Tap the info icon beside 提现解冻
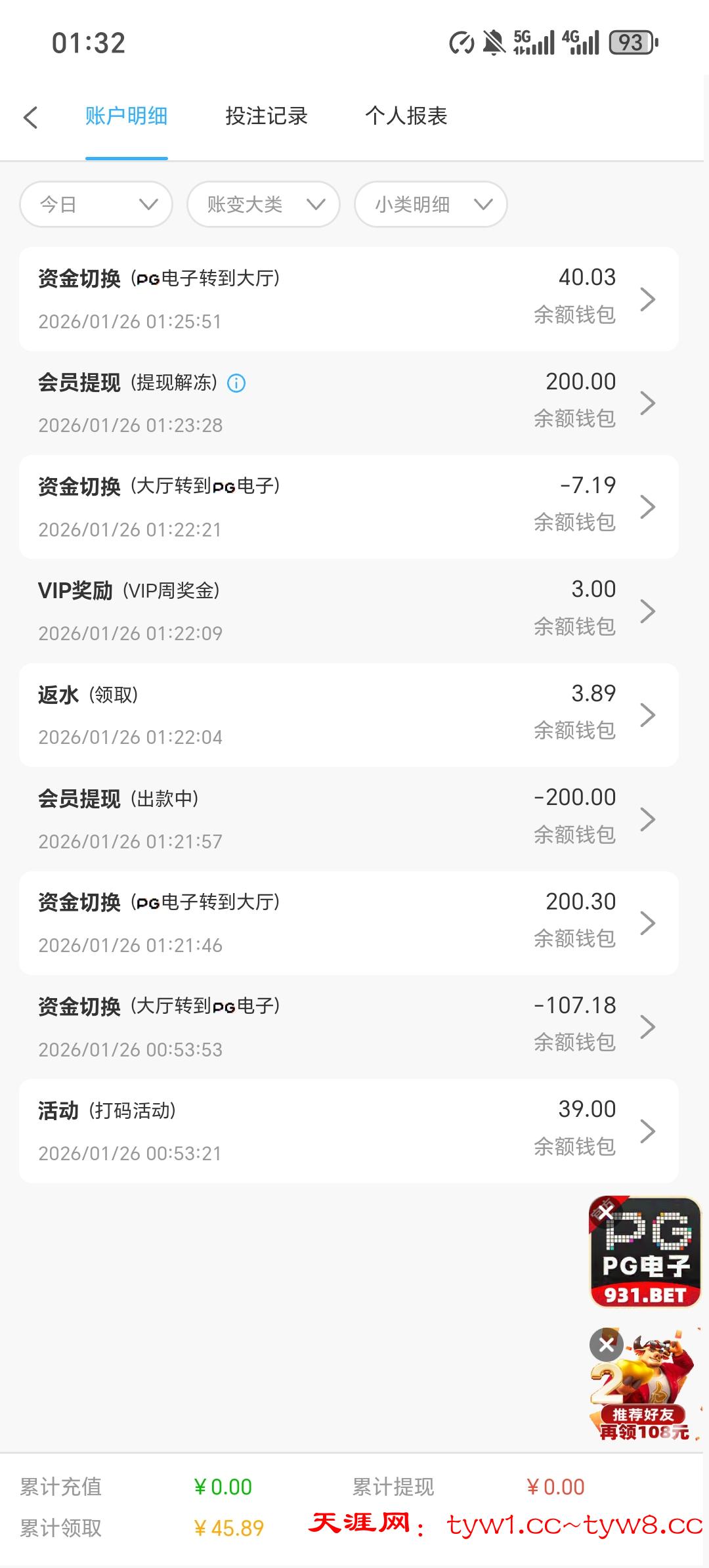The image size is (709, 1568). point(236,383)
